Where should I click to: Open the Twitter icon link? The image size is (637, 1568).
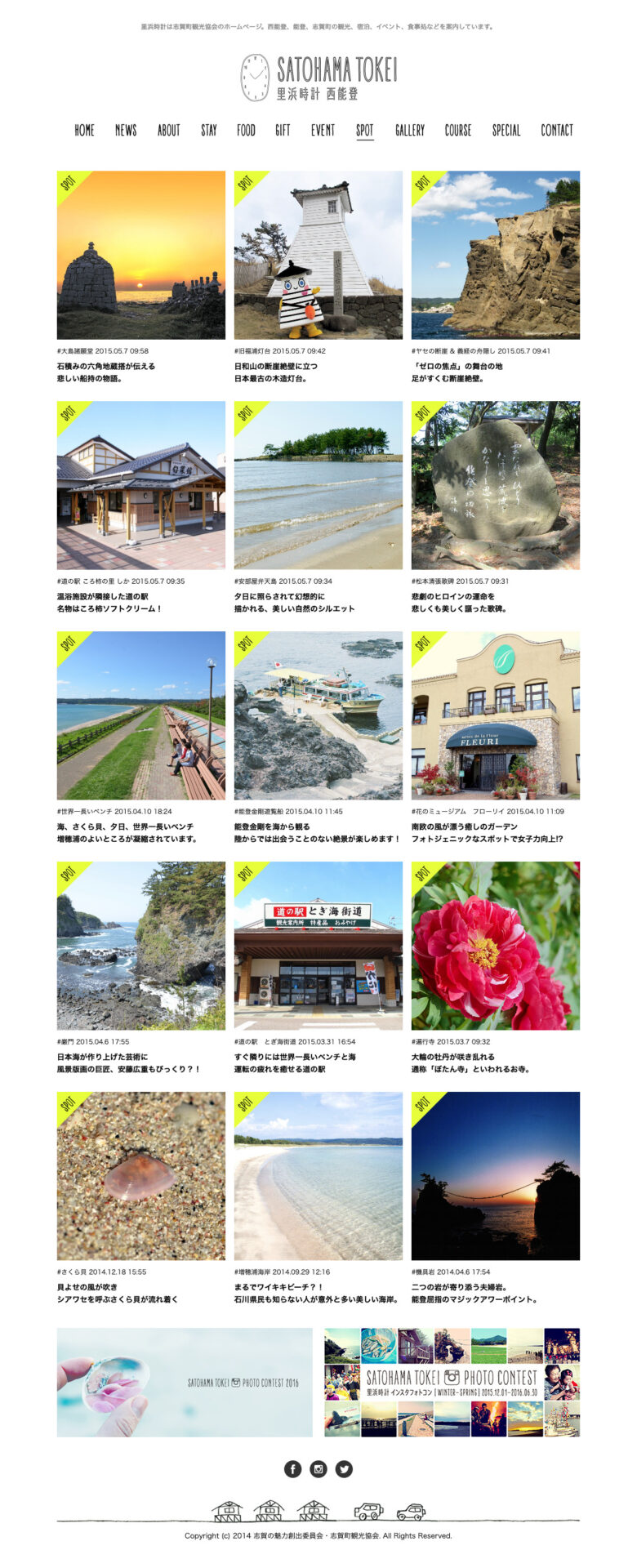344,1469
